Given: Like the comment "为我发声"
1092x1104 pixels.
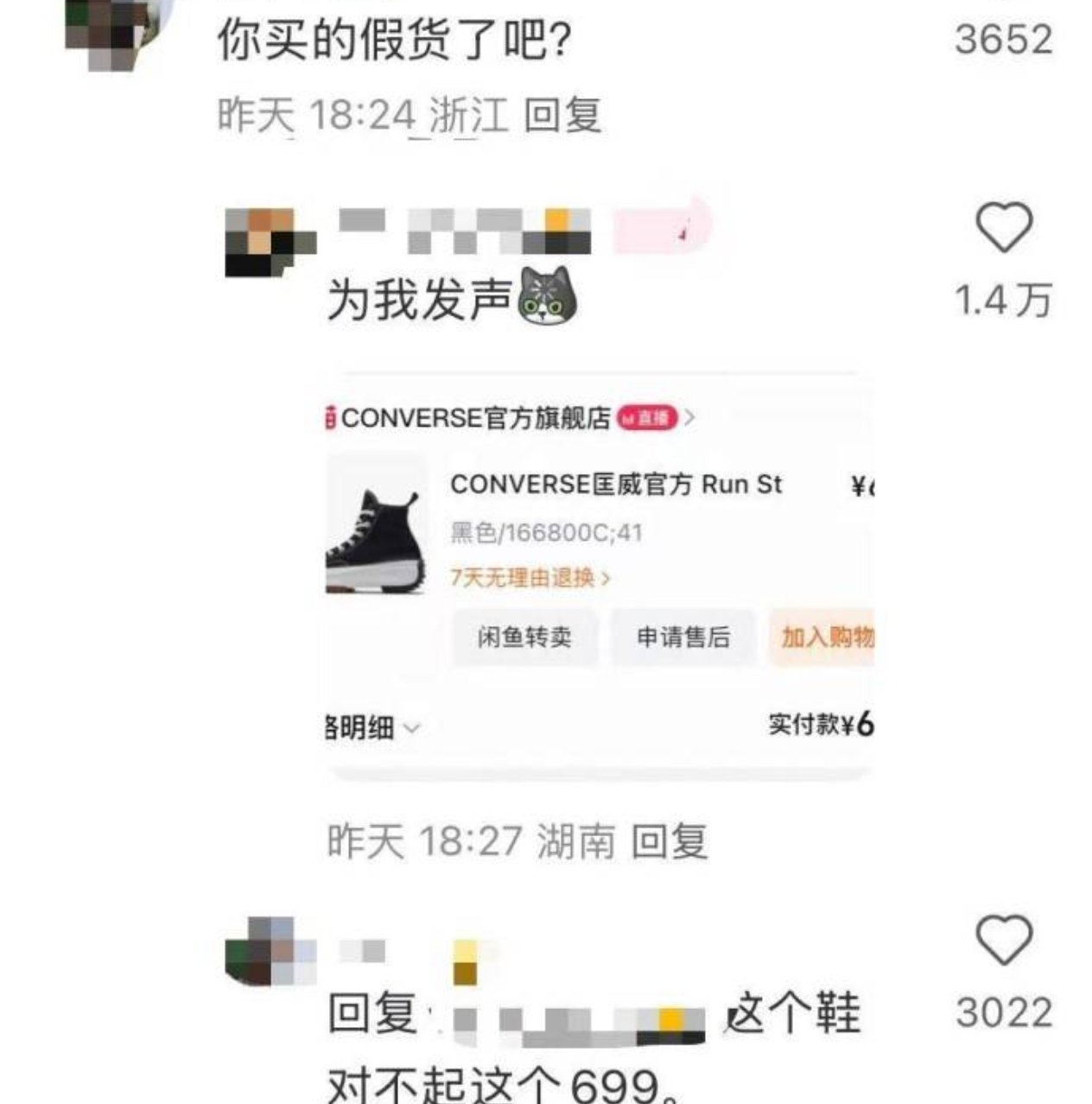Looking at the screenshot, I should pos(1003,228).
